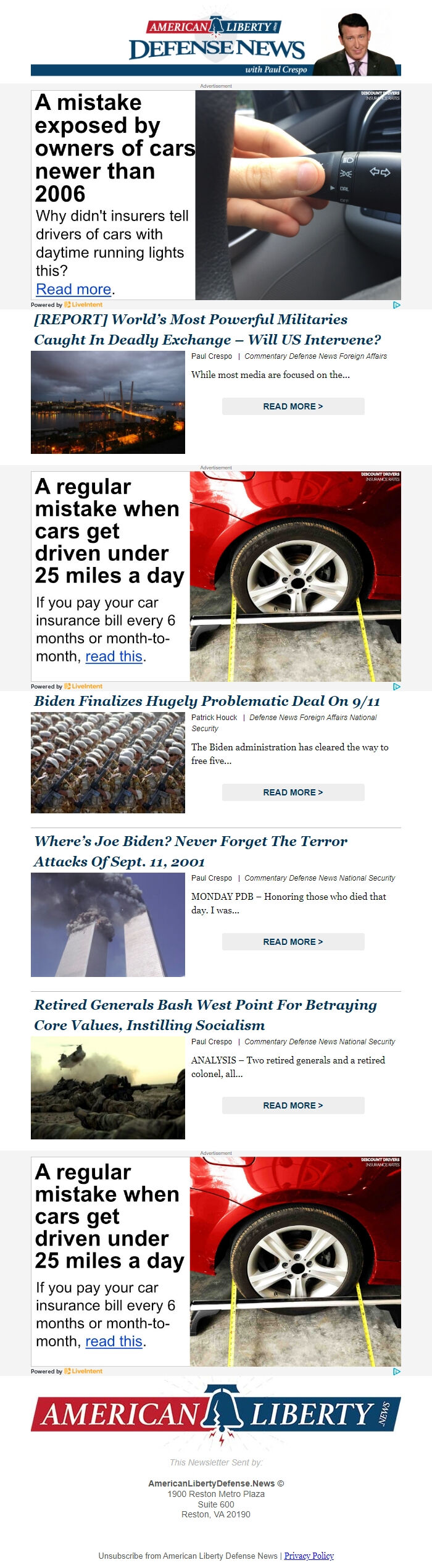Open the marching soldiers article photo
The image size is (432, 1568).
108,763
